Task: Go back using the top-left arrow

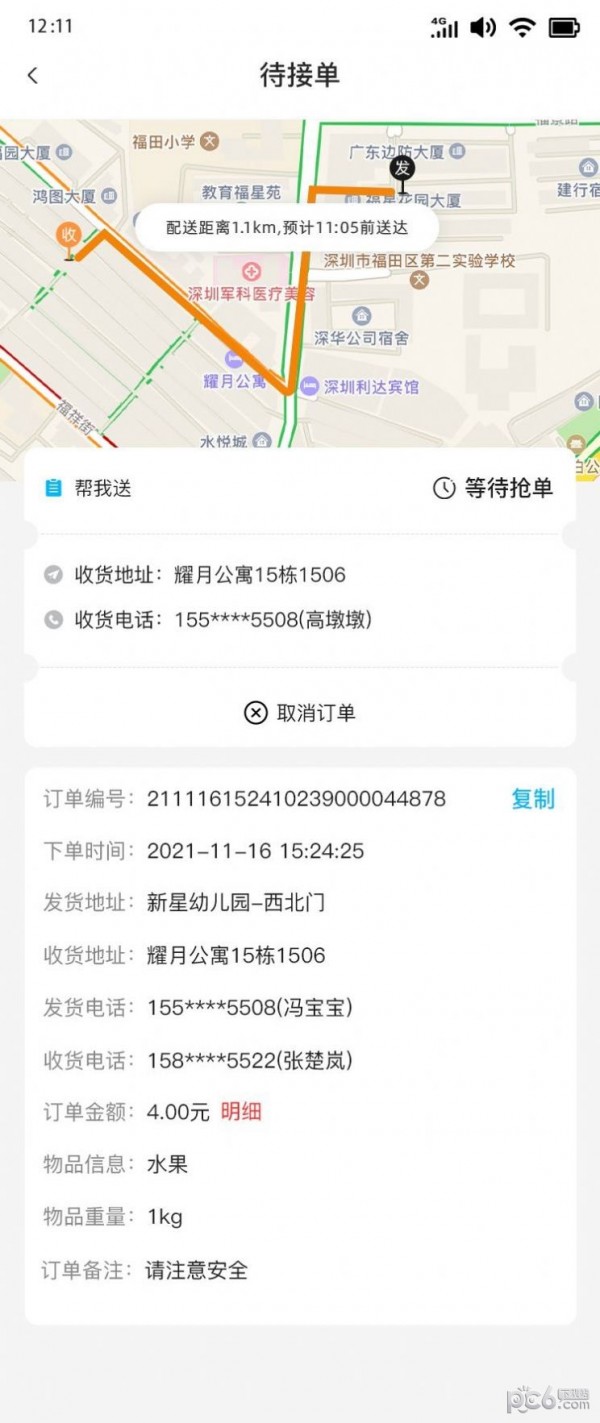Action: coord(33,75)
